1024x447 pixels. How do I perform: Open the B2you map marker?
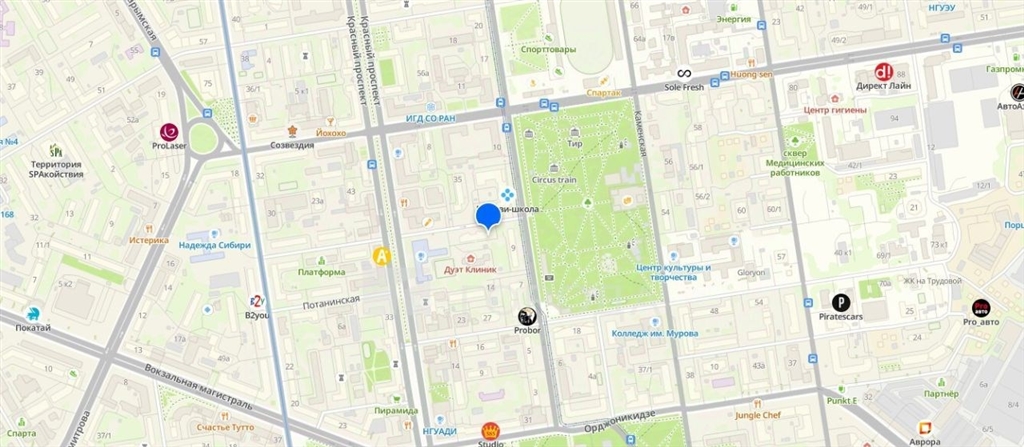pyautogui.click(x=257, y=301)
